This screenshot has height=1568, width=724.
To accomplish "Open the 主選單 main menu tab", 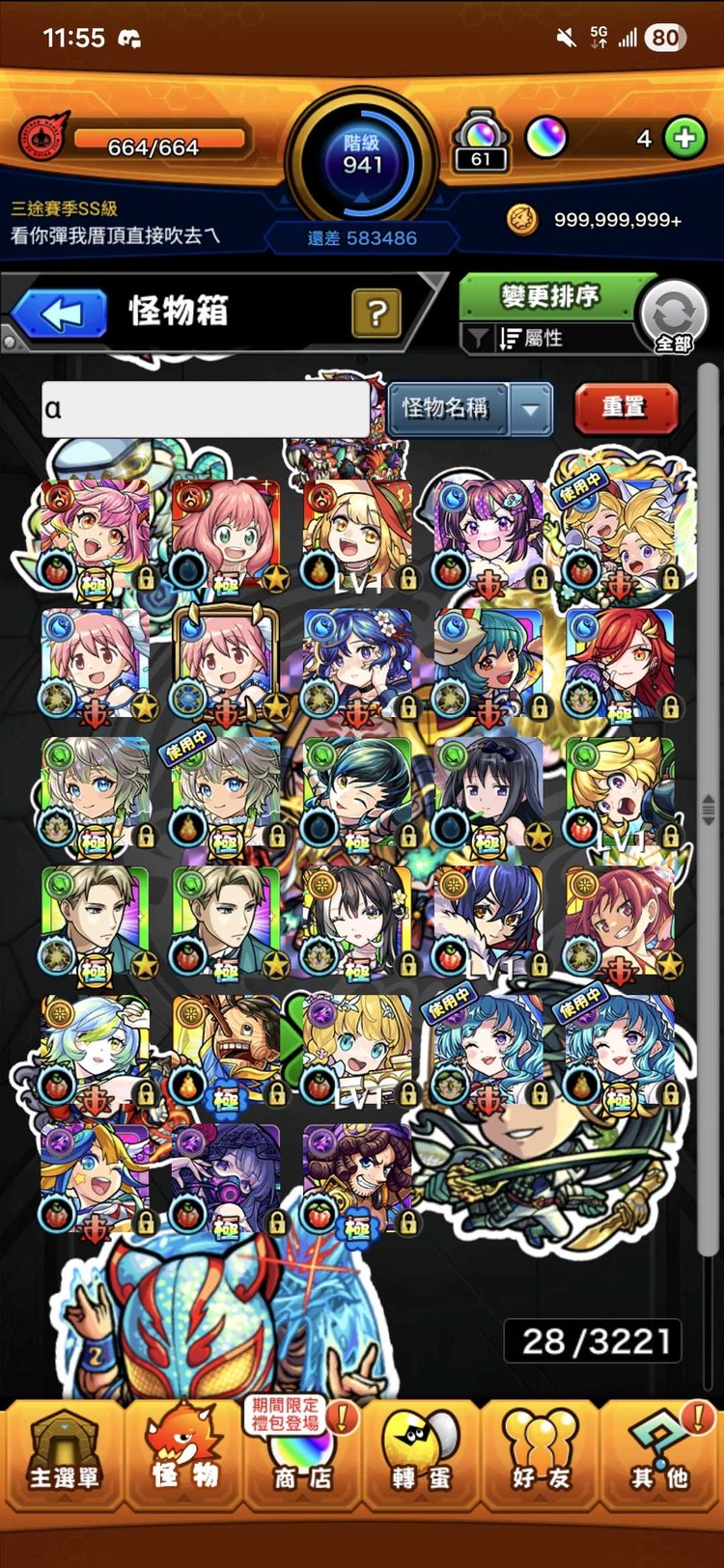I will [x=63, y=1453].
